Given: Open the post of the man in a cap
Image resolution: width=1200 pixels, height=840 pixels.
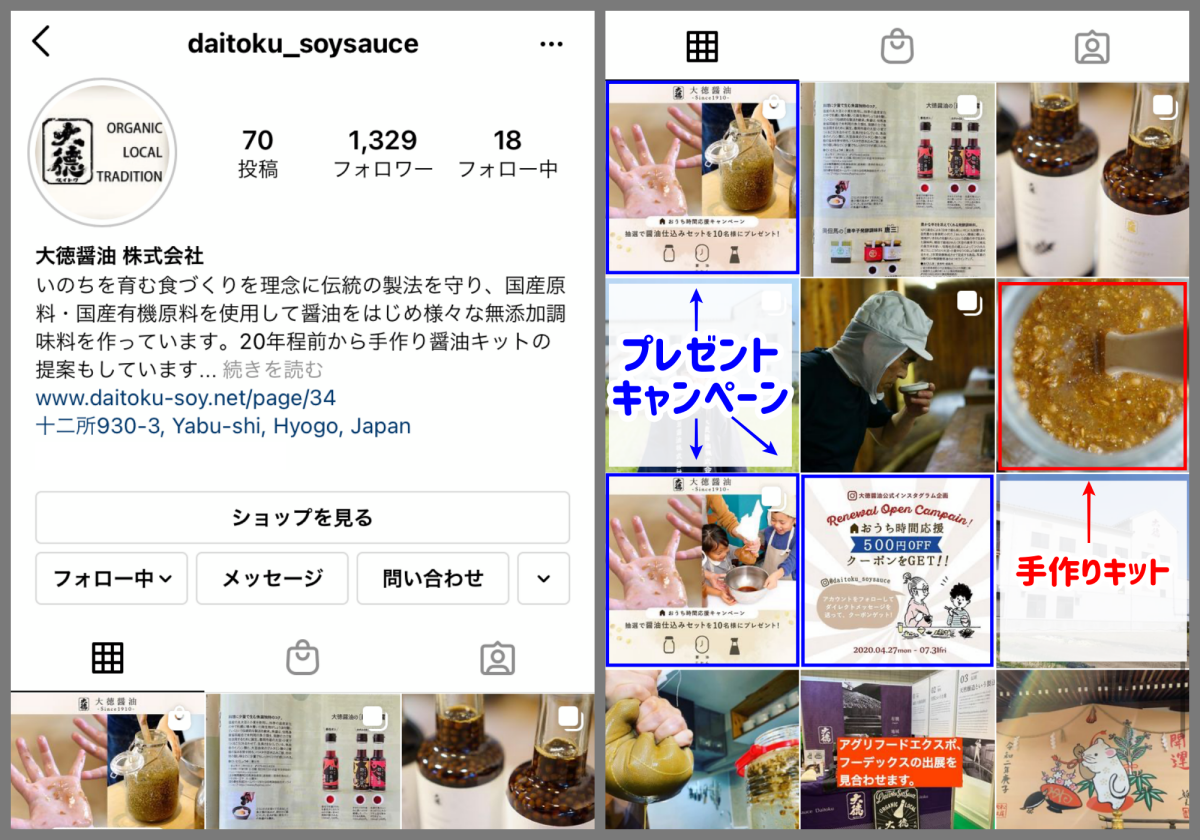Looking at the screenshot, I should (896, 375).
